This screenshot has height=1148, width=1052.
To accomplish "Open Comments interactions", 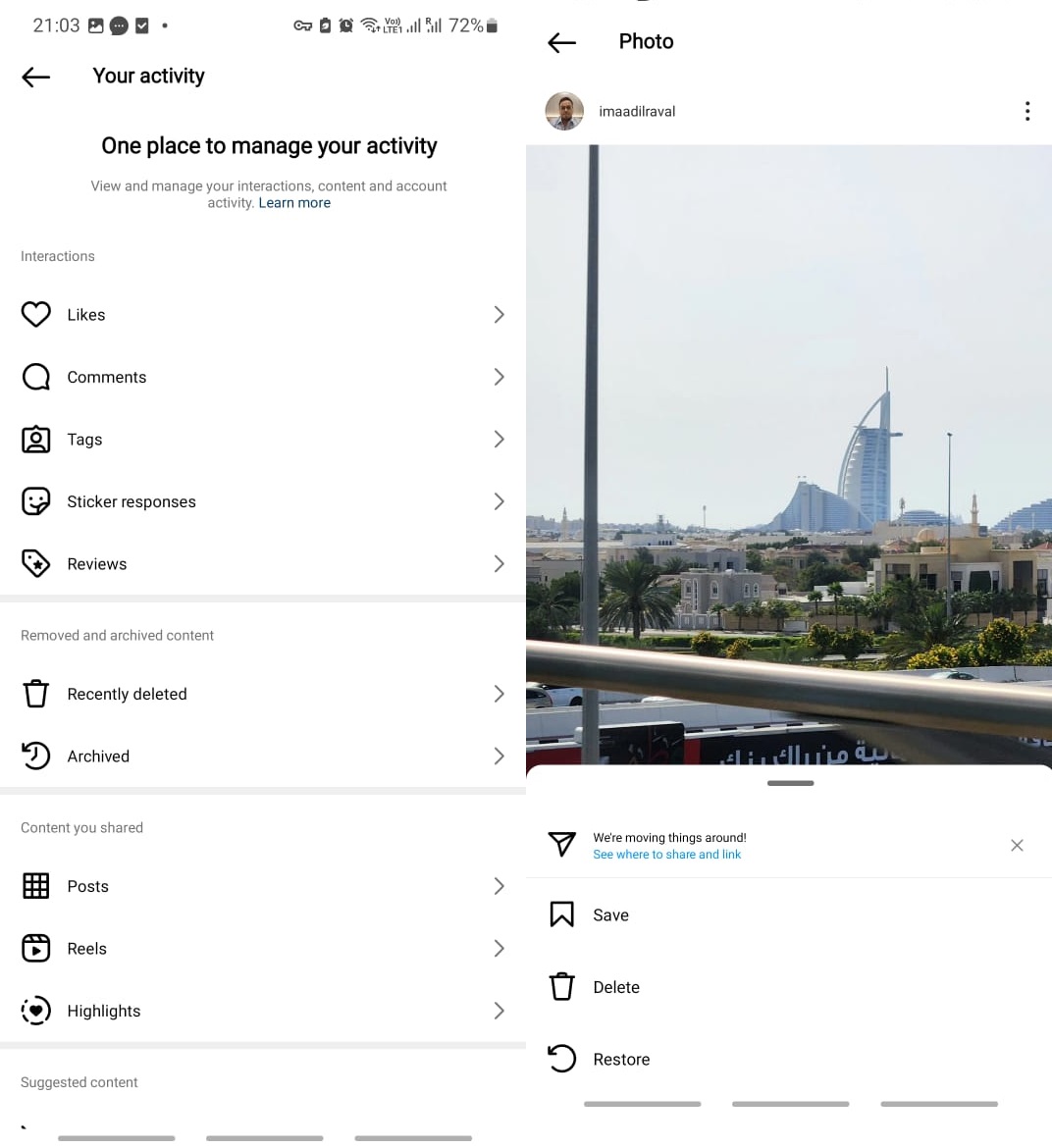I will (x=263, y=377).
